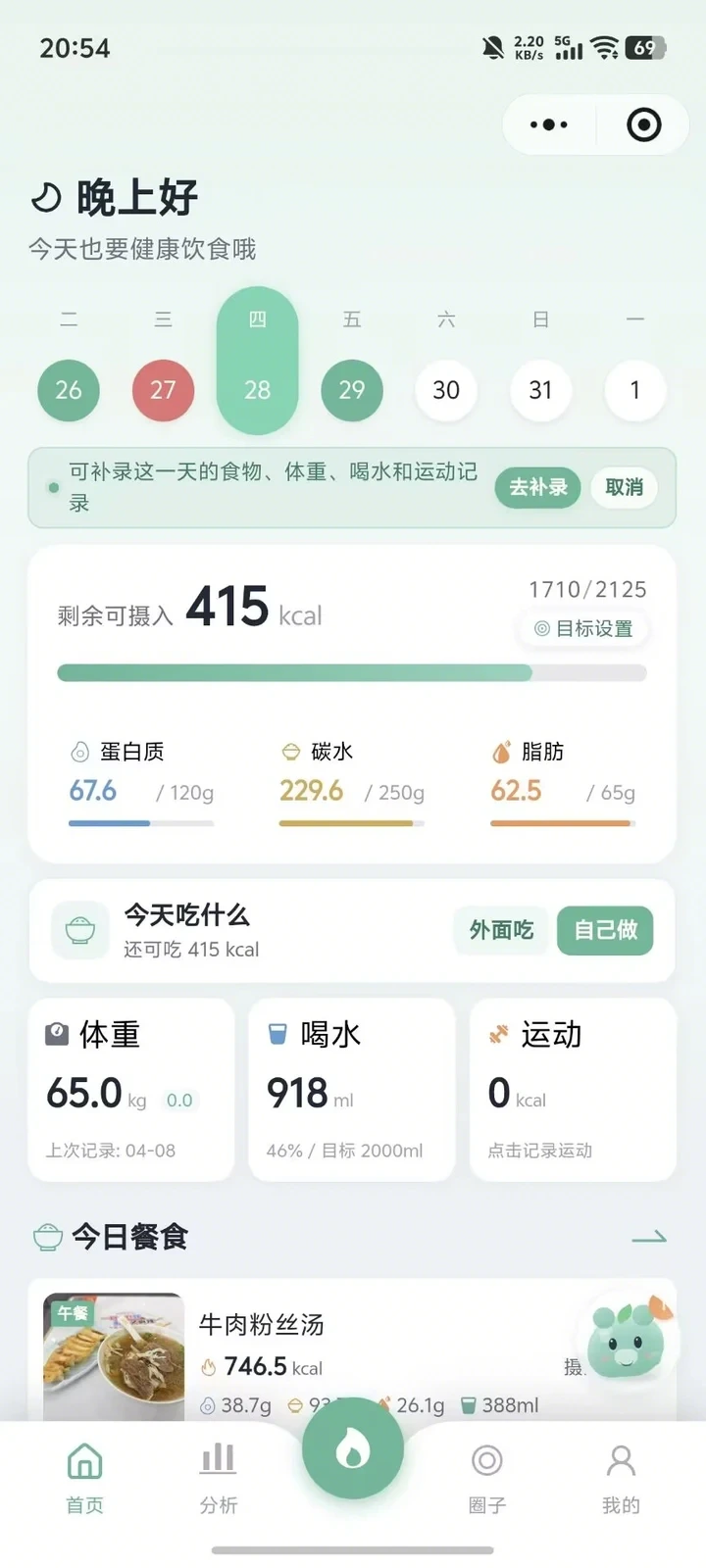Select 自己做 cook yourself option

pos(605,930)
